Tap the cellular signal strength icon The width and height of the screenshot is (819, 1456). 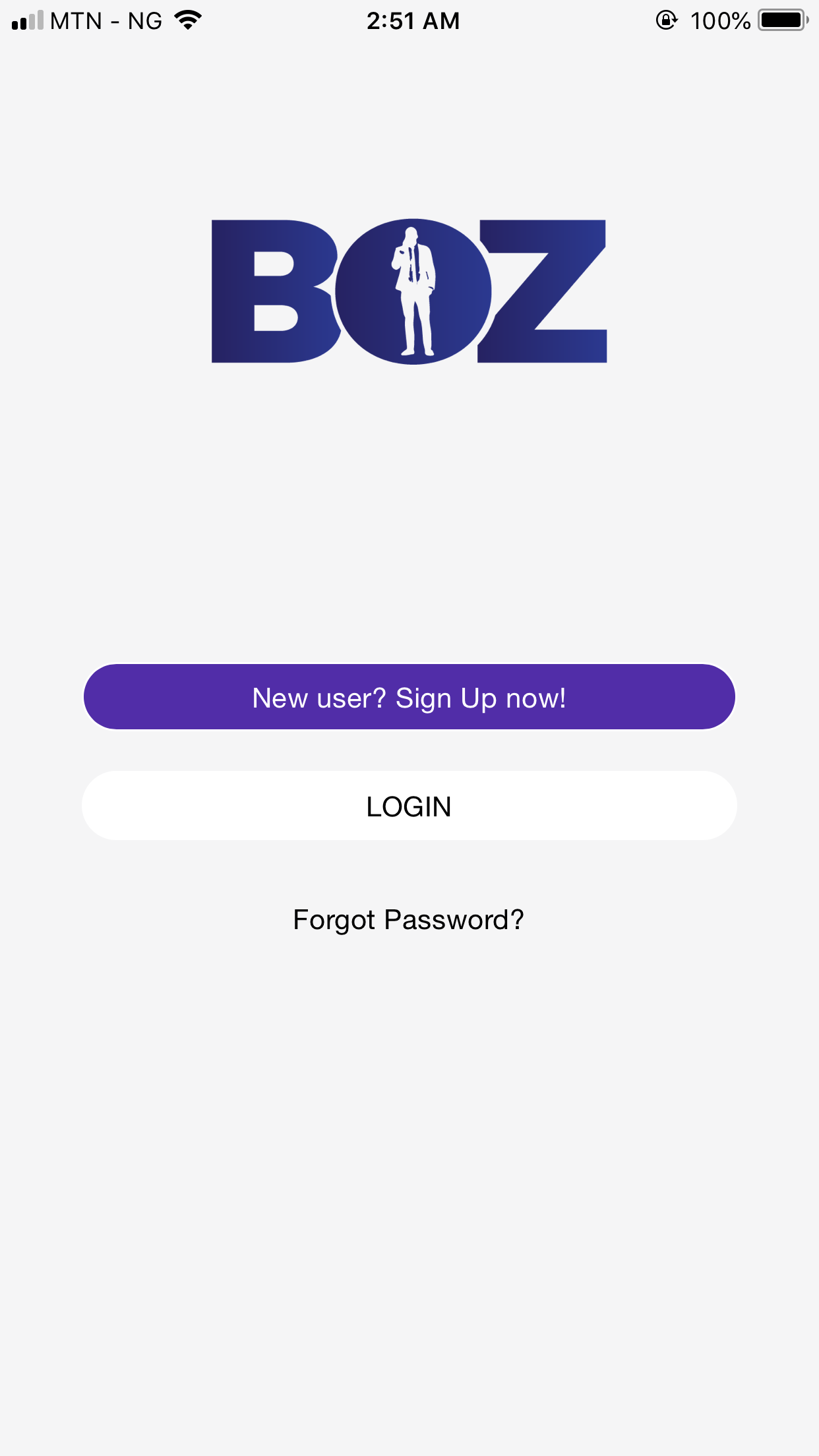[26, 20]
